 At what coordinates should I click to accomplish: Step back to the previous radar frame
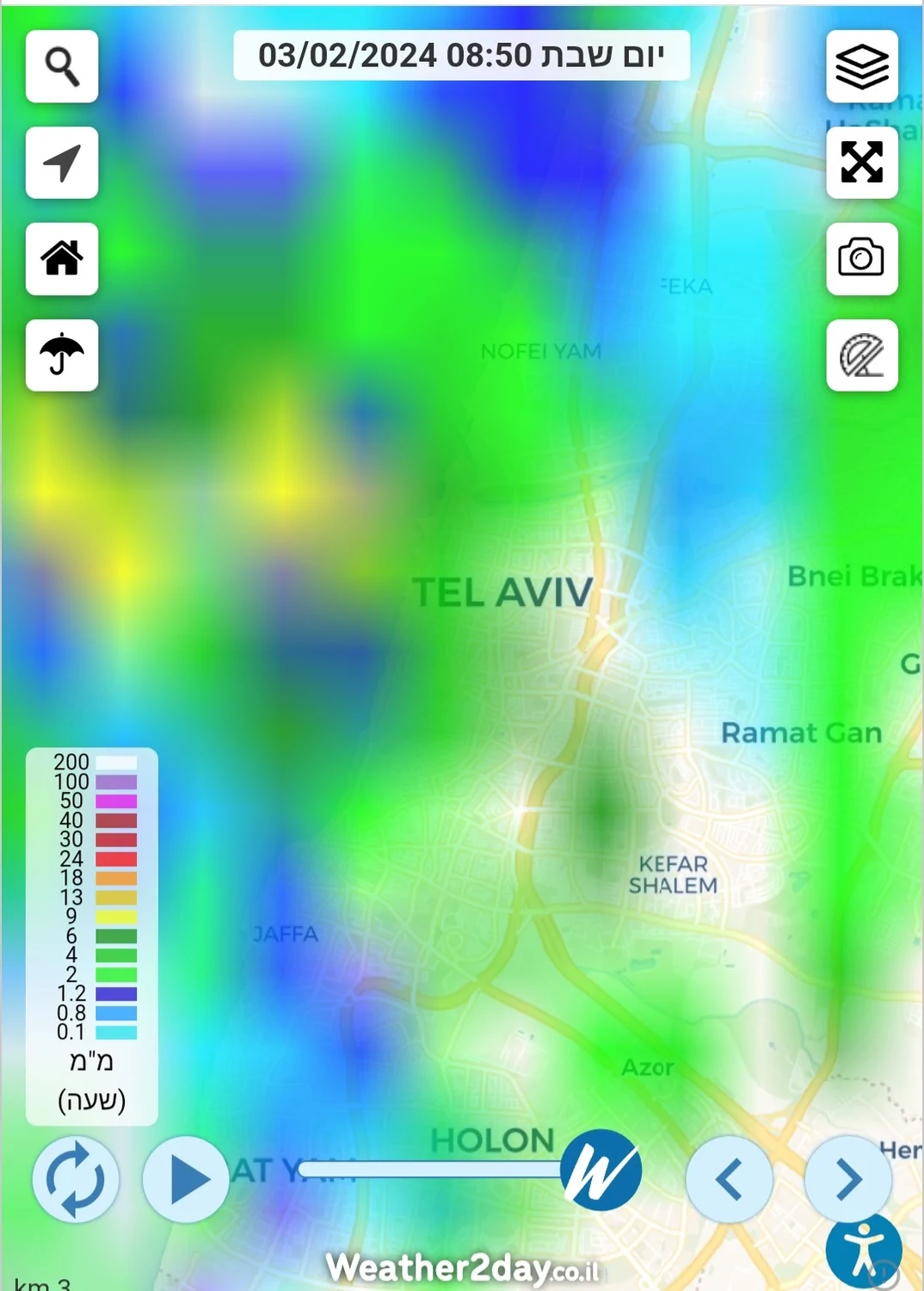[x=730, y=1179]
